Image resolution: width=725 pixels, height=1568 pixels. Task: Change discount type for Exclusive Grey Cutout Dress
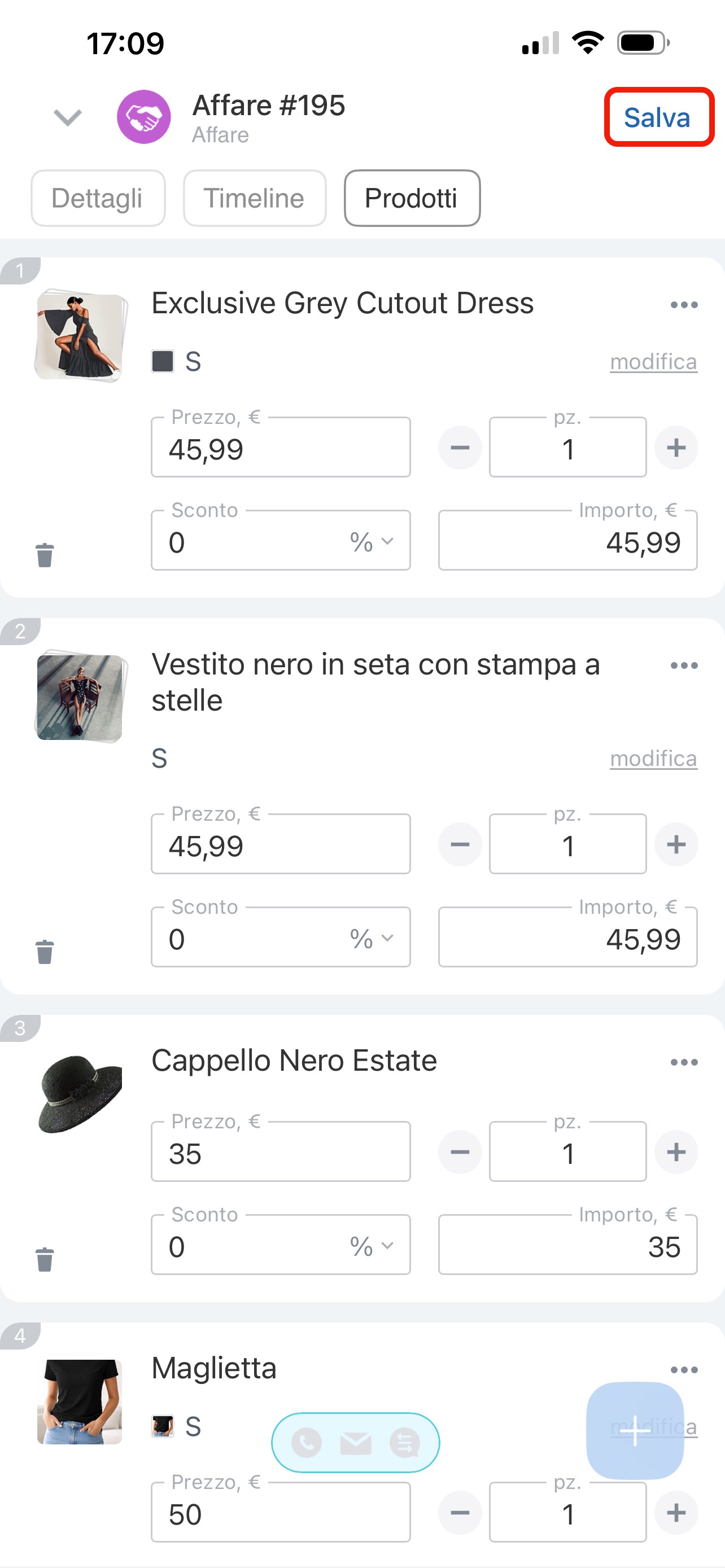coord(372,541)
